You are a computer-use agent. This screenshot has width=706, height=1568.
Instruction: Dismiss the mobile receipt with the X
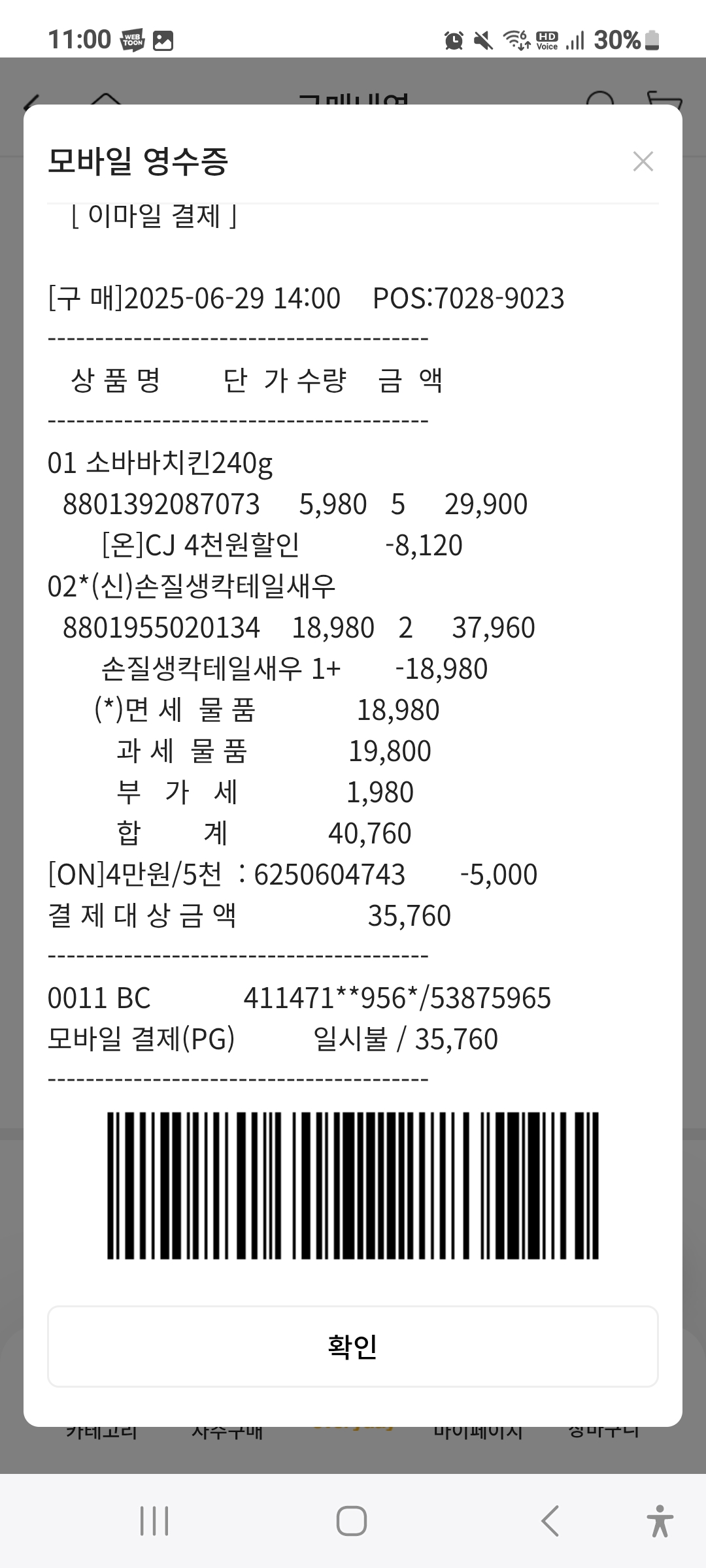point(643,161)
